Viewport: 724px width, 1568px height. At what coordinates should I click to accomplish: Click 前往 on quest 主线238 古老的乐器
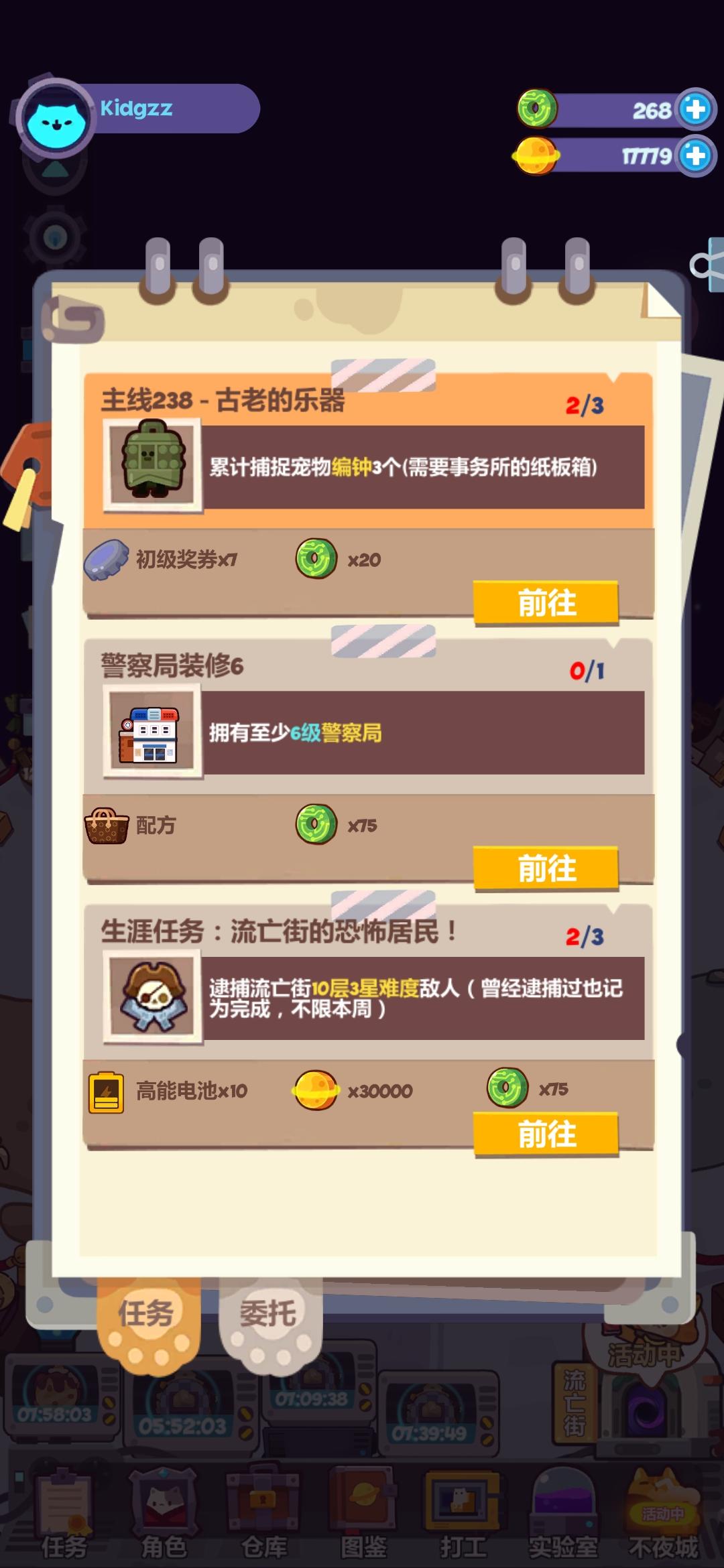(x=547, y=602)
